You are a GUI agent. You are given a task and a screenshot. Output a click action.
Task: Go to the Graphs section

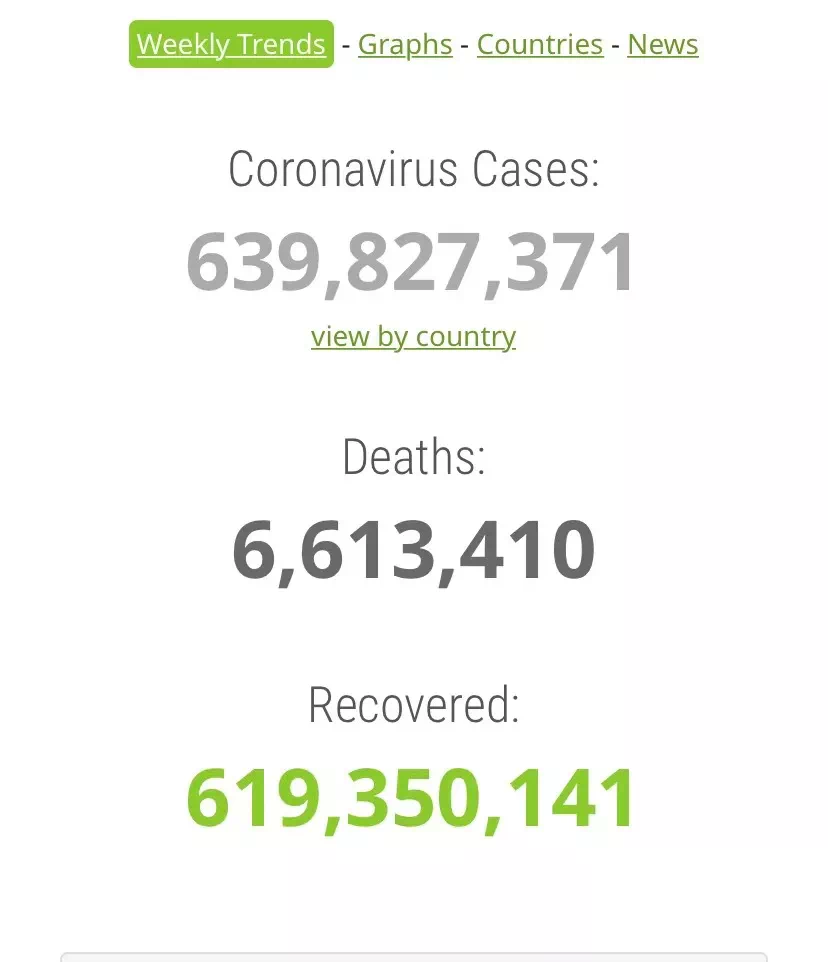tap(405, 44)
